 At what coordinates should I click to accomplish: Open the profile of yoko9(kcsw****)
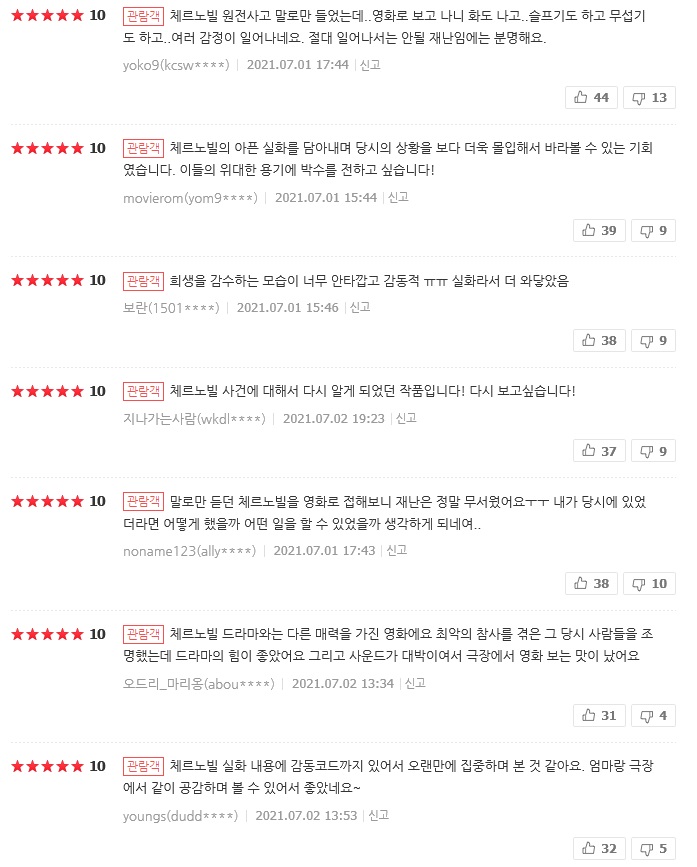click(177, 65)
